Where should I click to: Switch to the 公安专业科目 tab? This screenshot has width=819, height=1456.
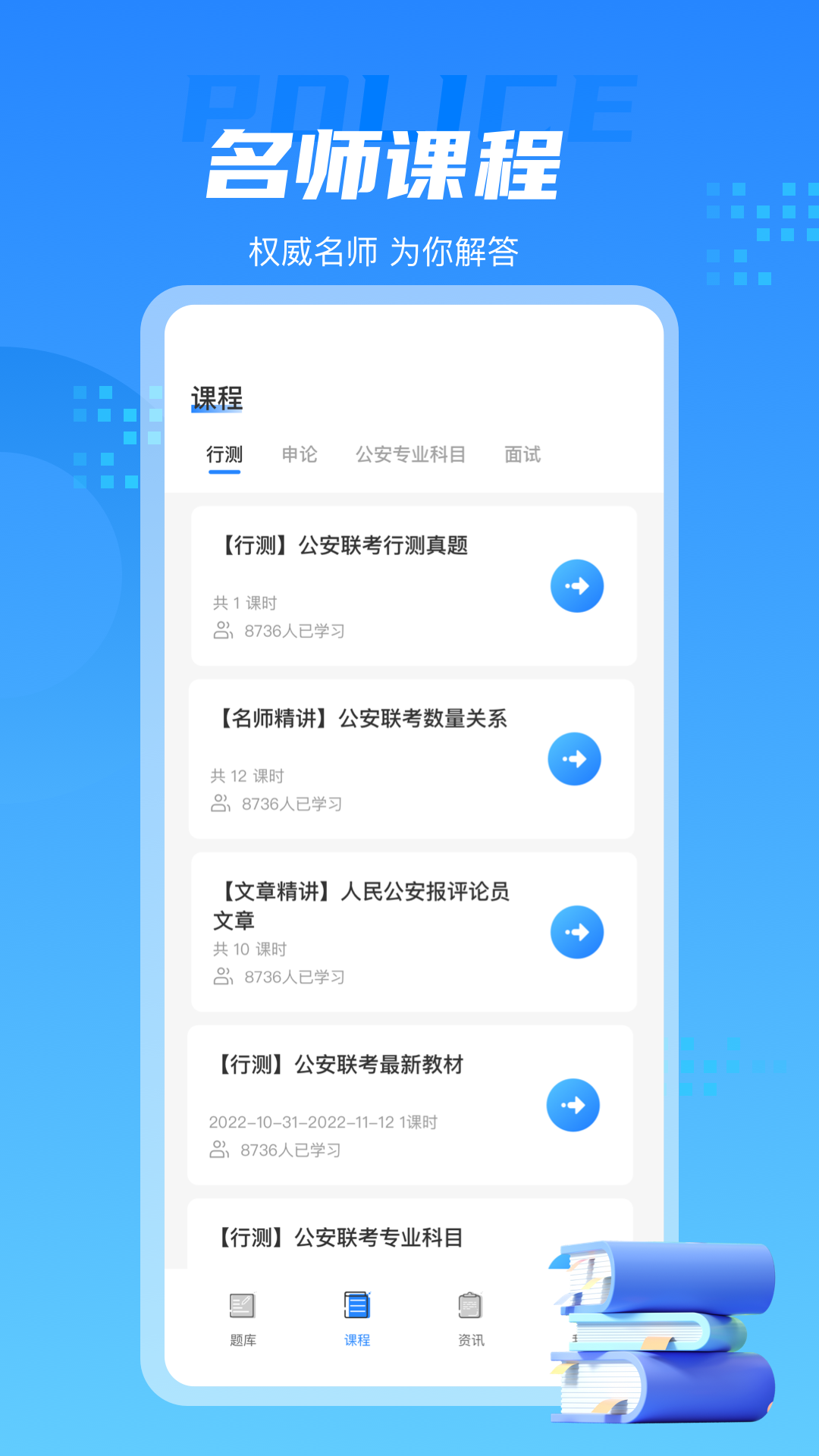pos(410,454)
